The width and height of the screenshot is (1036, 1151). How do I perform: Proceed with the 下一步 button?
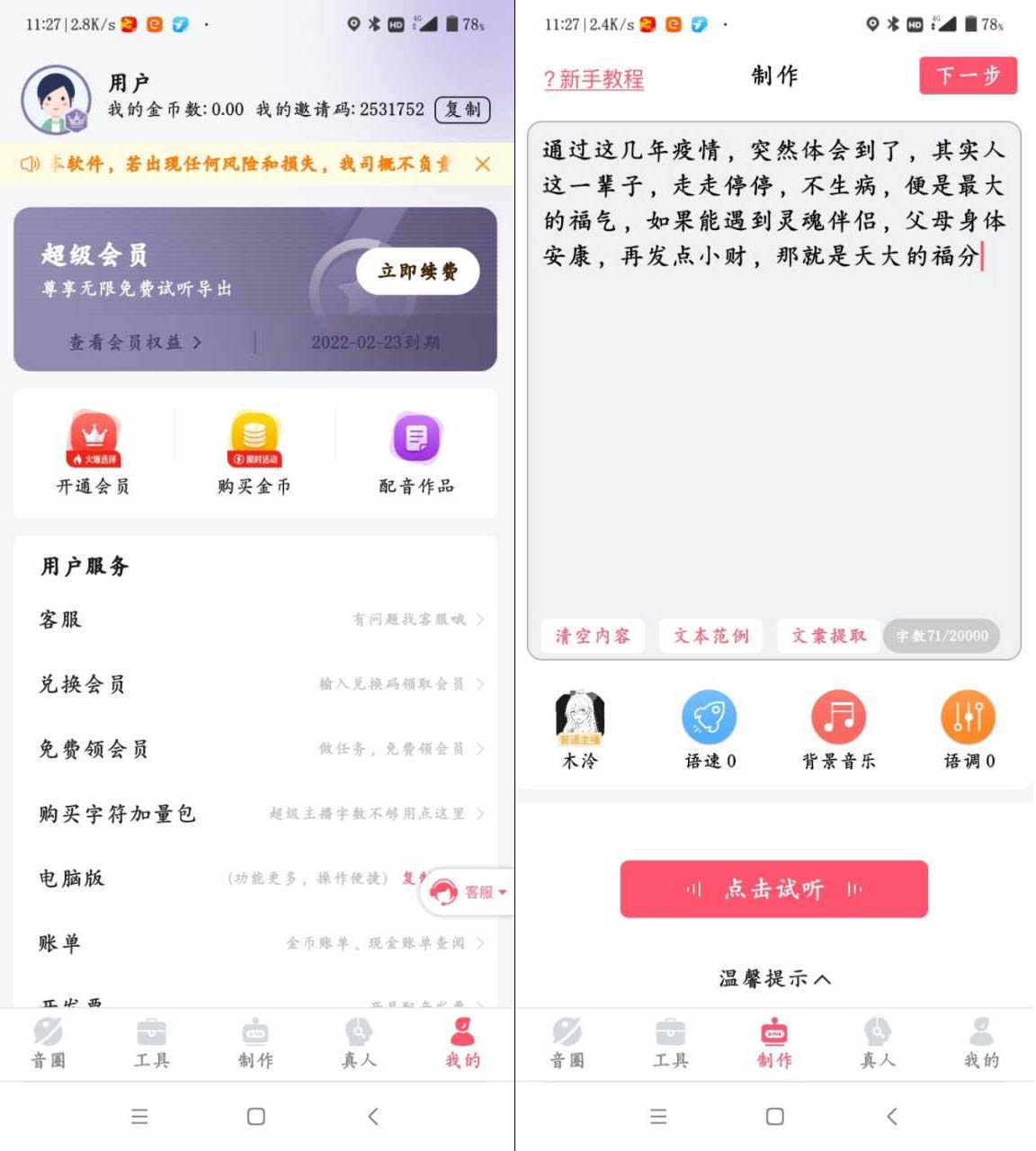pyautogui.click(x=968, y=76)
